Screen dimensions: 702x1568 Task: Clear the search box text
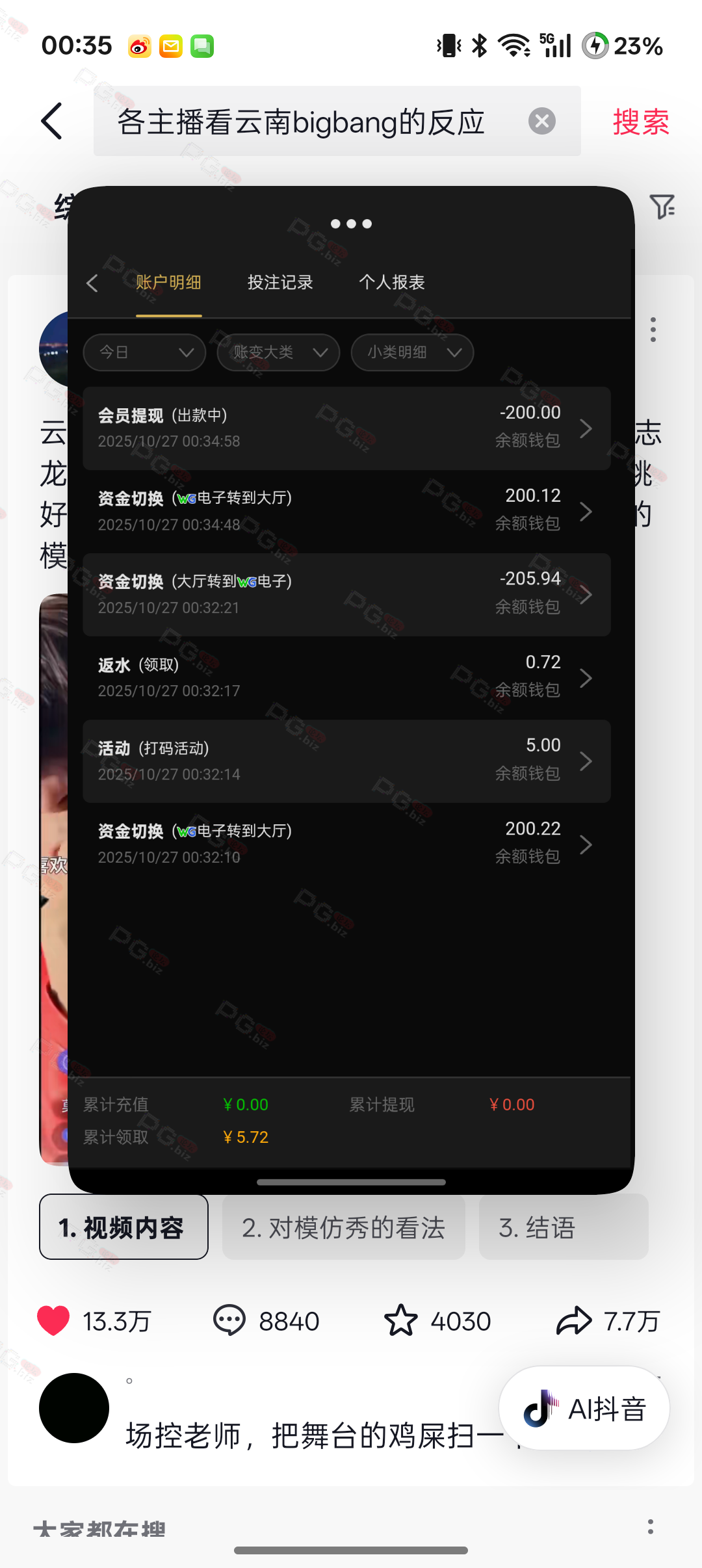541,122
